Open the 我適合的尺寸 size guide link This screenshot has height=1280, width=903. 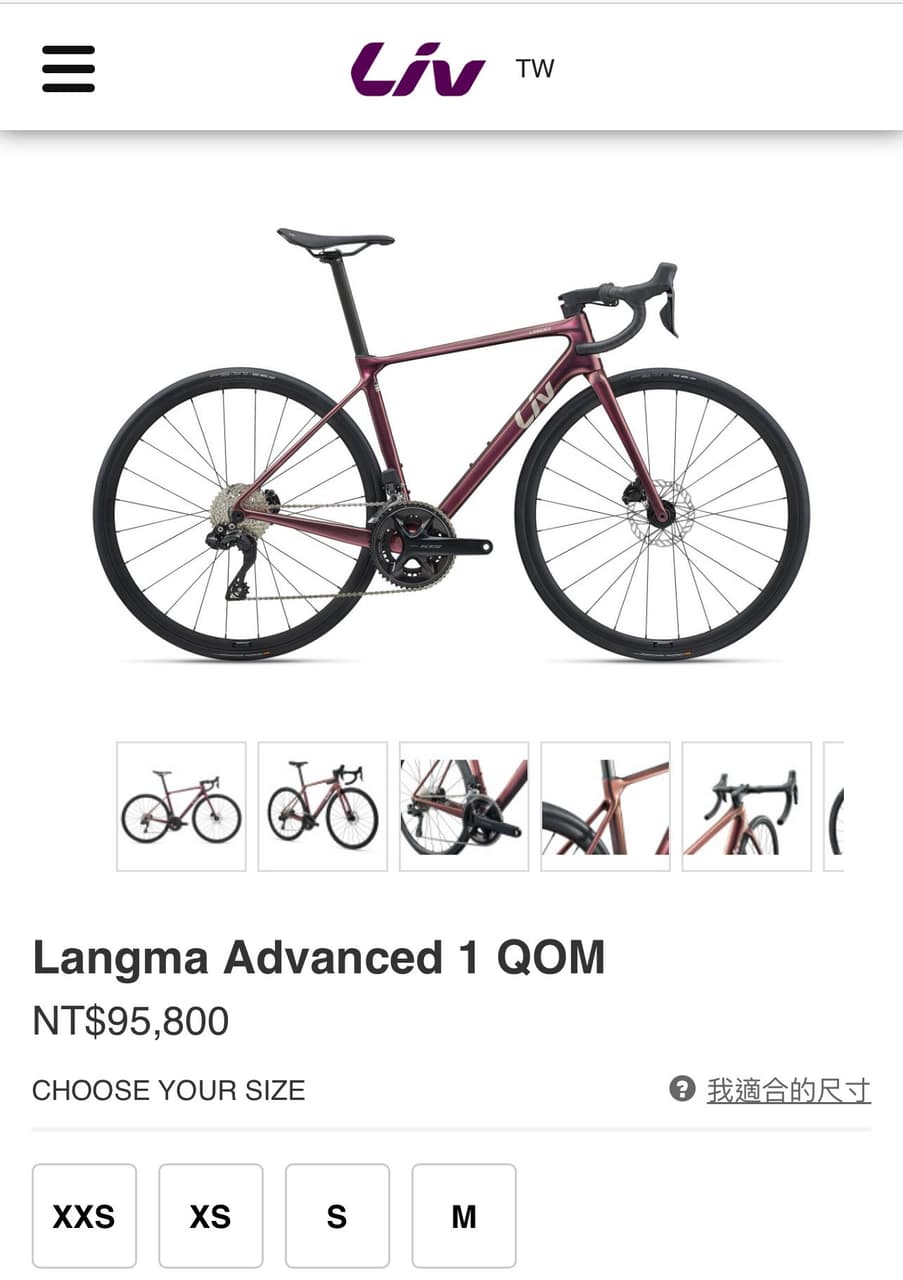click(x=788, y=1090)
